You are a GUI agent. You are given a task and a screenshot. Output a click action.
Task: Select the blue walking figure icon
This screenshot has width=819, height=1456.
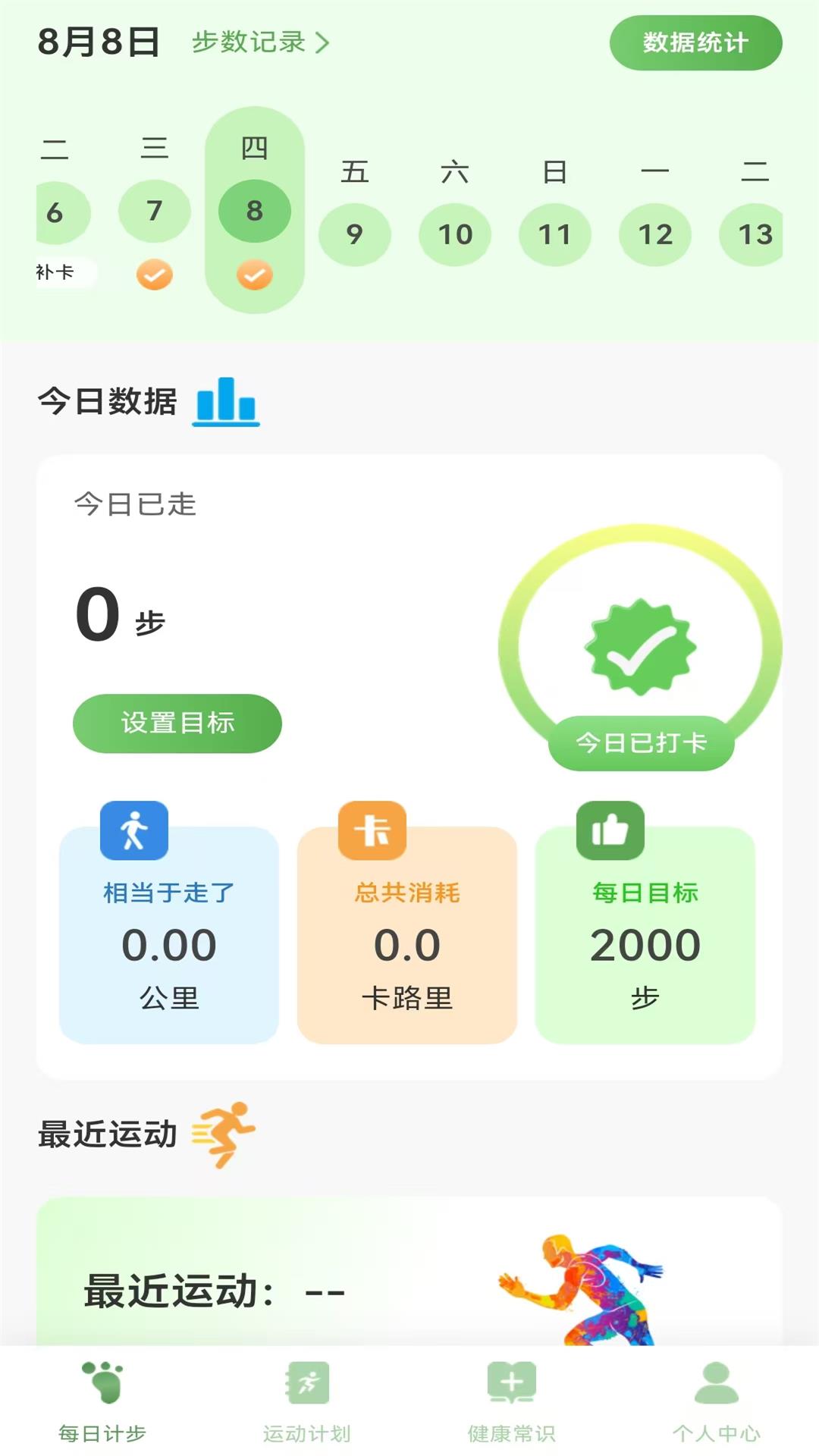(x=134, y=832)
